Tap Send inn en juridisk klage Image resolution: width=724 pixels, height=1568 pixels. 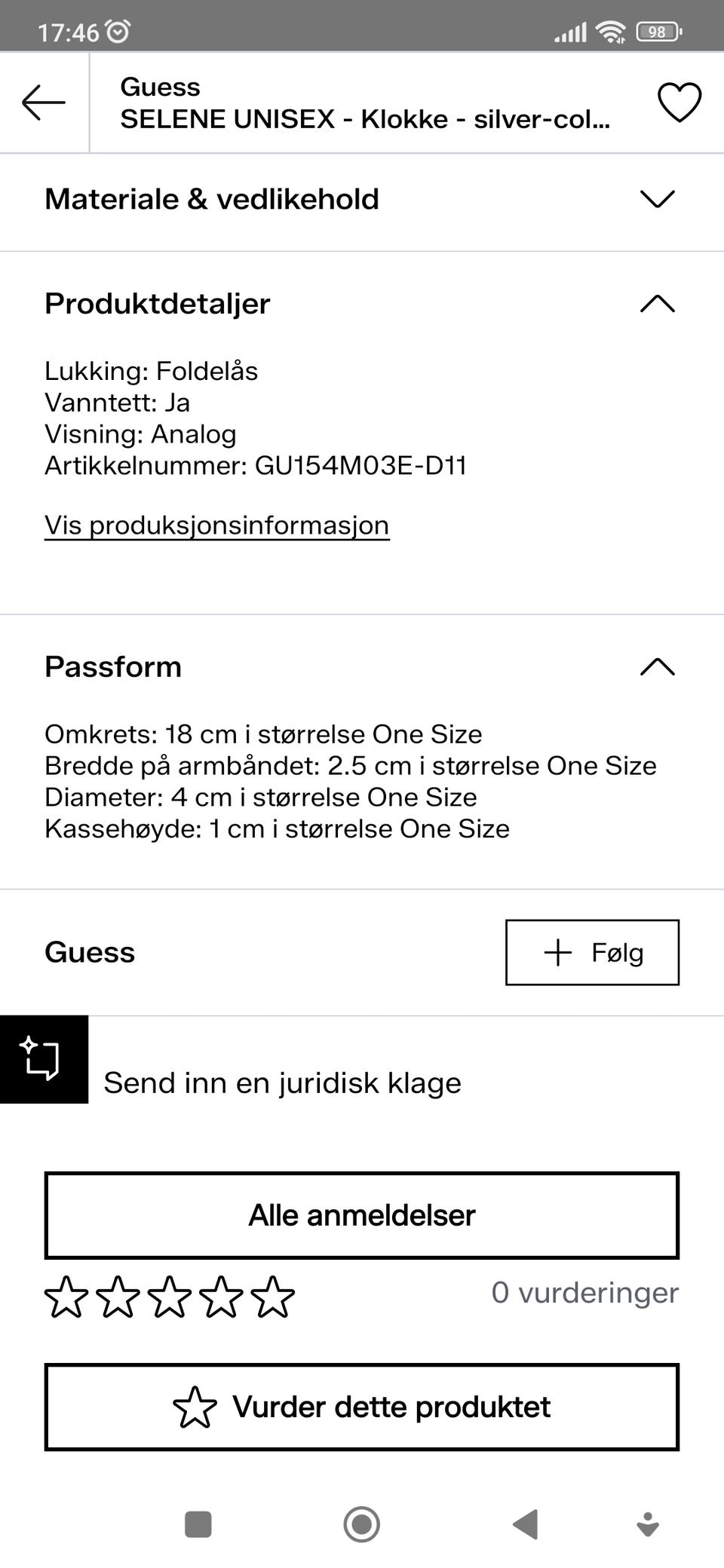pos(282,1082)
